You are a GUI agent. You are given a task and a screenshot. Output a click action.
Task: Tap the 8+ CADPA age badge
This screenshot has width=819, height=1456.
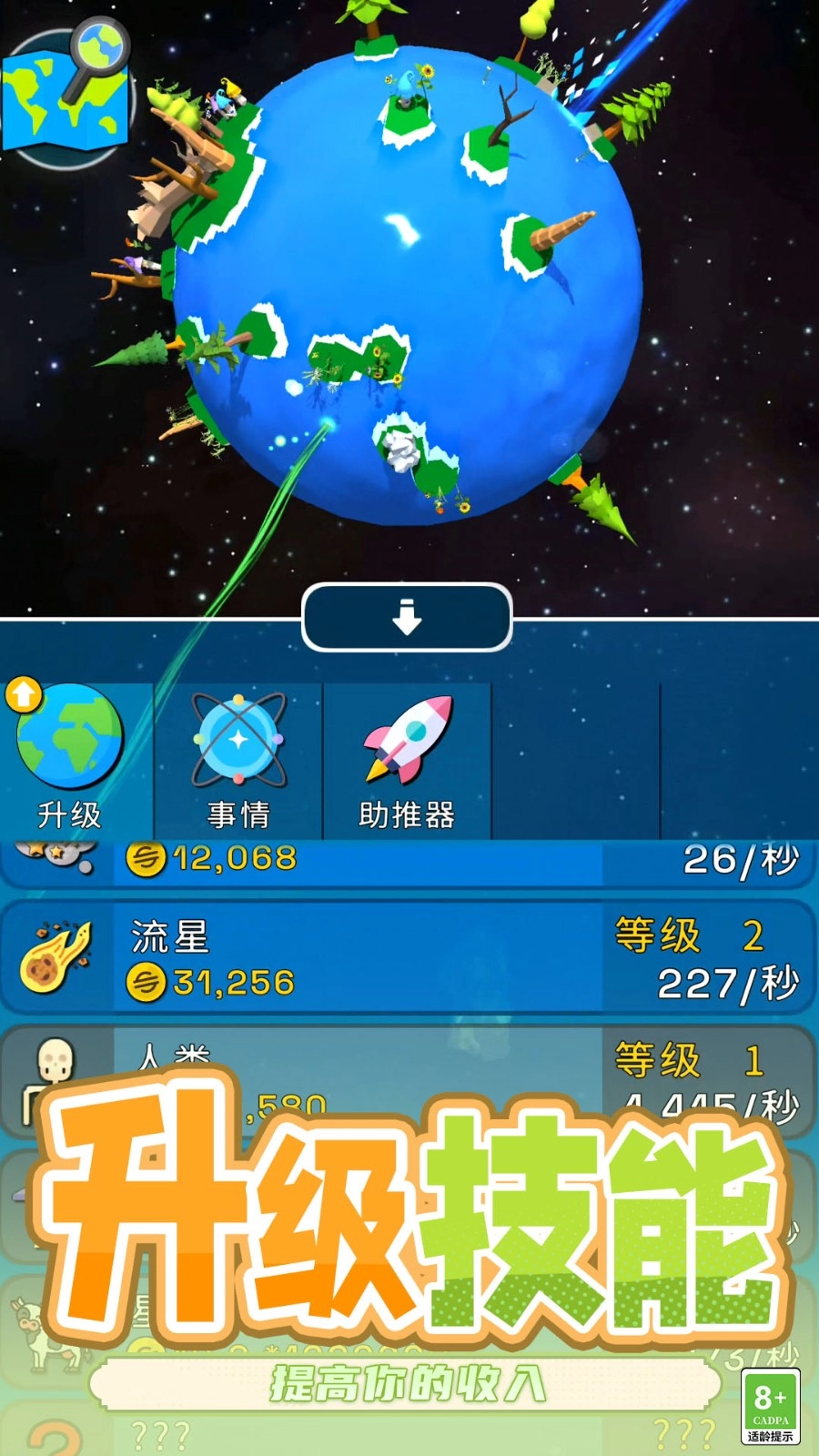[769, 1406]
